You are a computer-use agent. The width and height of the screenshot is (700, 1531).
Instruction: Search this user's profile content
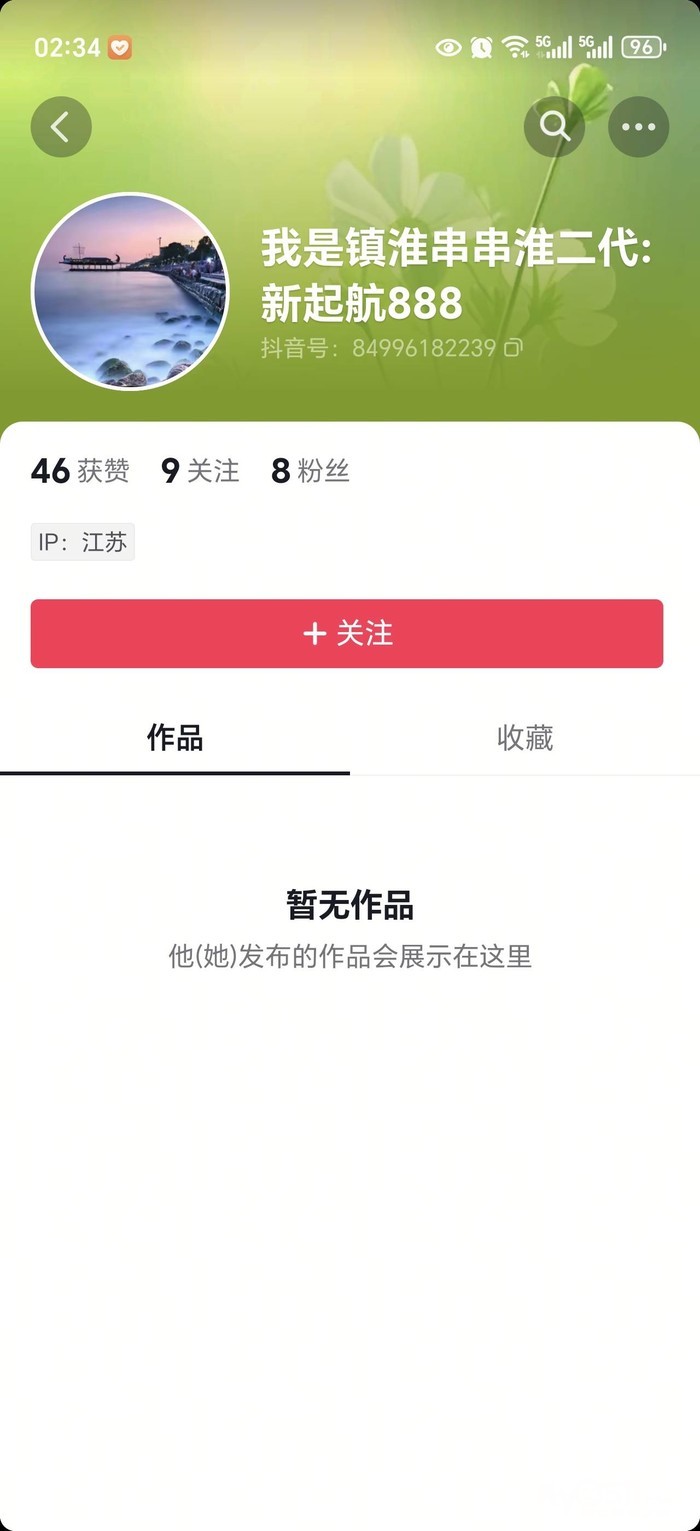coord(554,127)
